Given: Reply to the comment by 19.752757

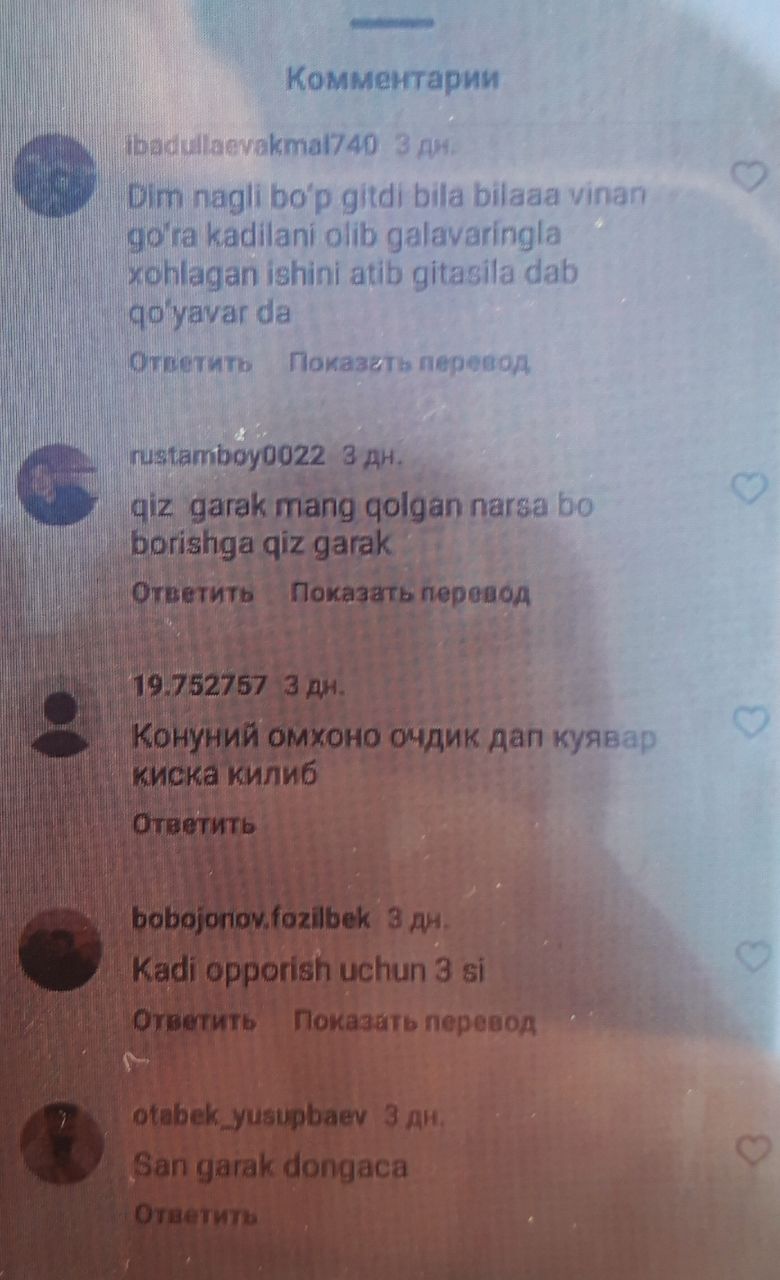Looking at the screenshot, I should [194, 825].
